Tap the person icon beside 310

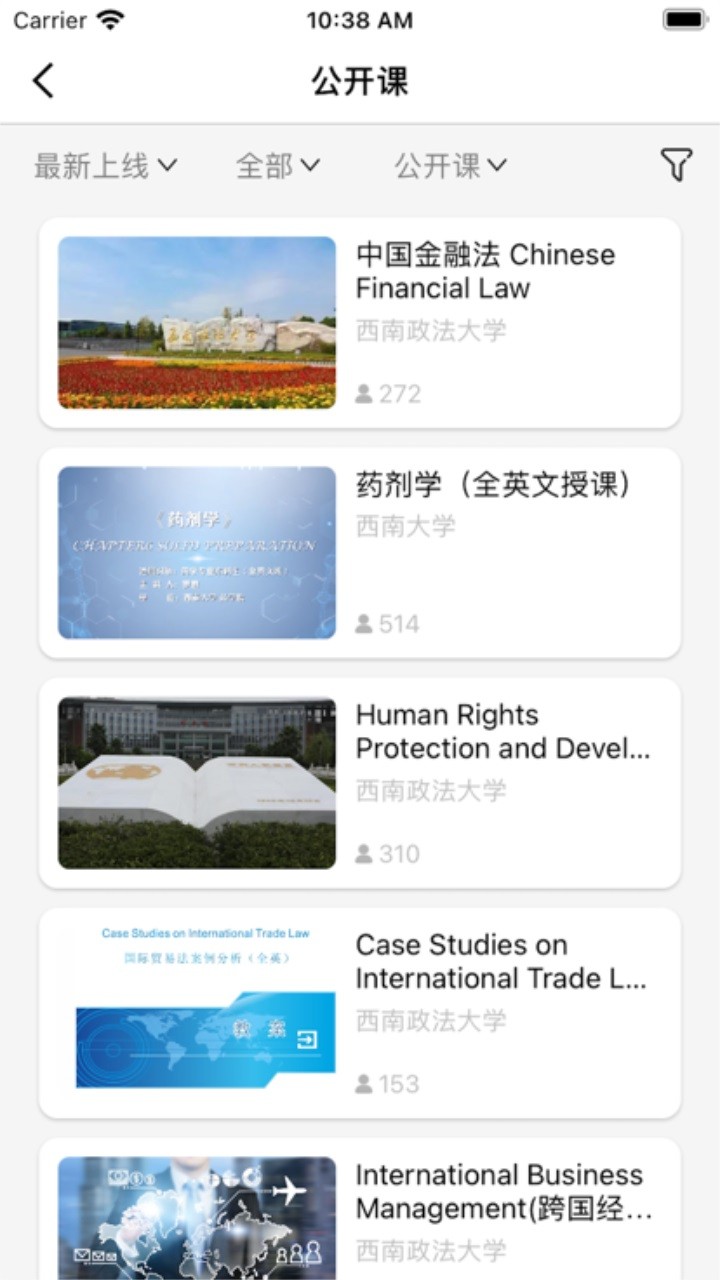365,854
